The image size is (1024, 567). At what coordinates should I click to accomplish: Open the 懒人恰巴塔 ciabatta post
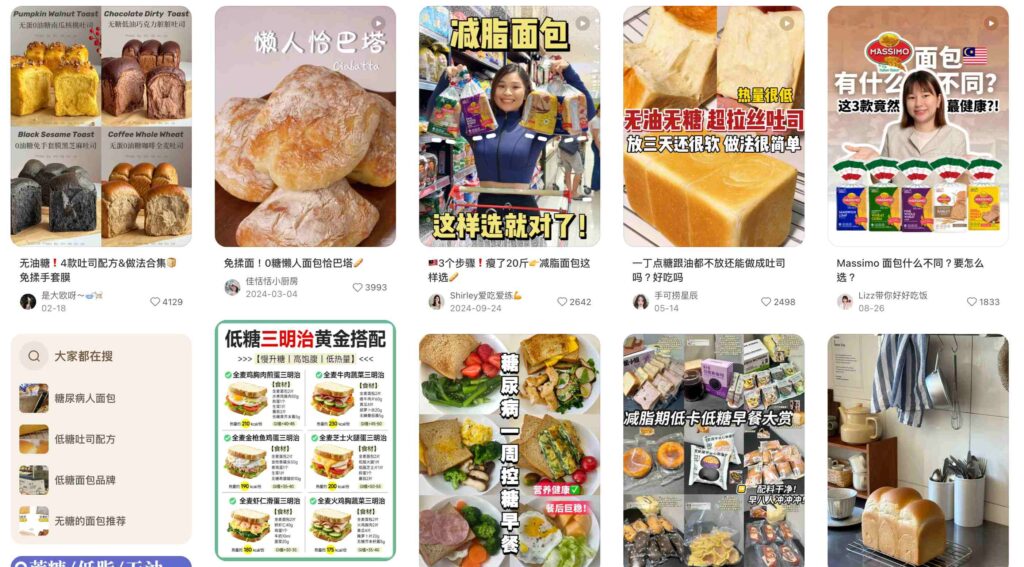[x=305, y=126]
